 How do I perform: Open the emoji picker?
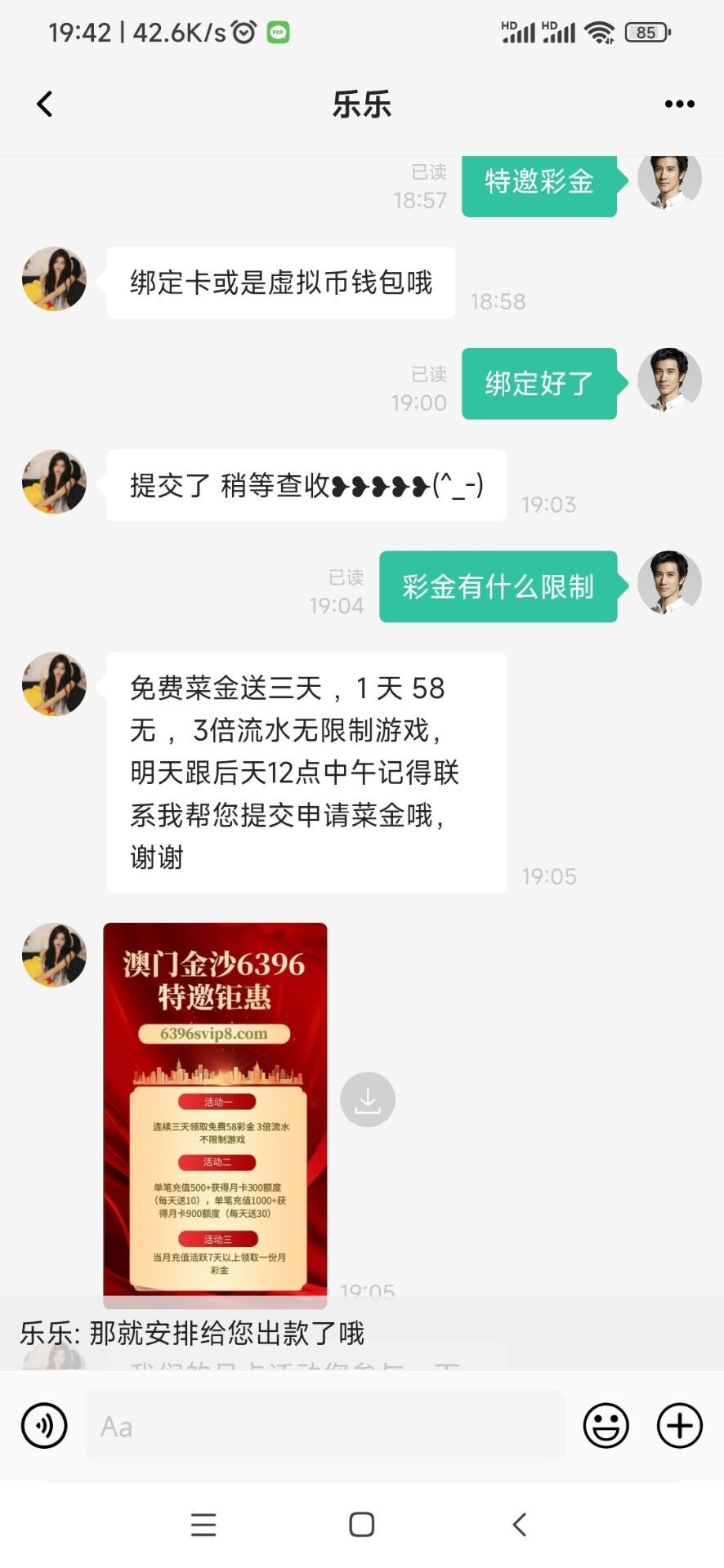(x=606, y=1426)
